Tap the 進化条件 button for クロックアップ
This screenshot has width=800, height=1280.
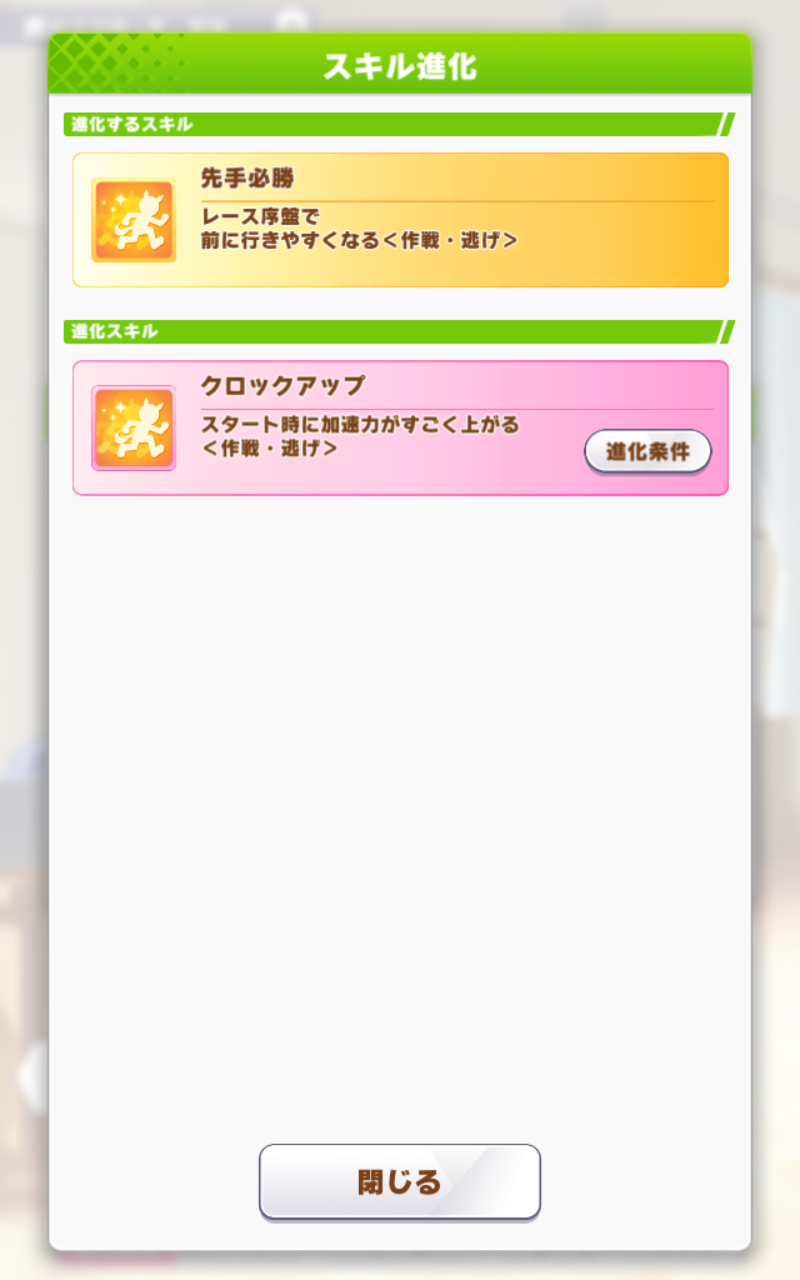648,451
